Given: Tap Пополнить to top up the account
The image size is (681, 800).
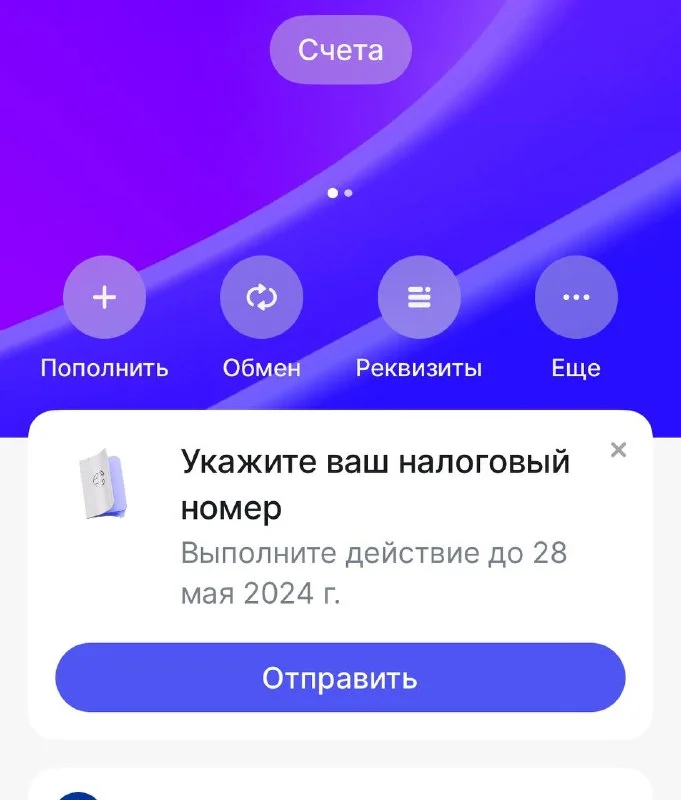Looking at the screenshot, I should click(104, 298).
